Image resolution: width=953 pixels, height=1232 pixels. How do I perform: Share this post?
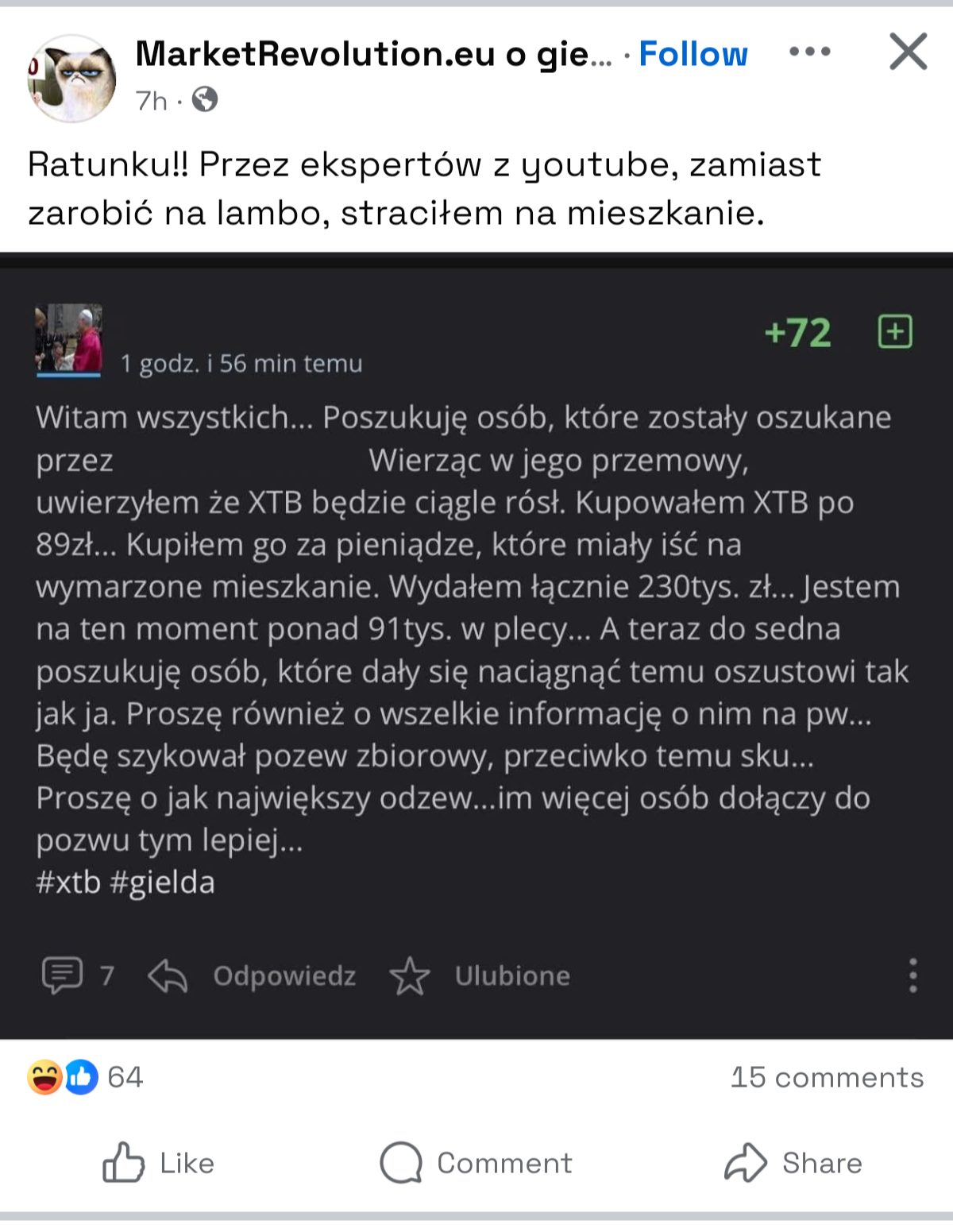793,1163
